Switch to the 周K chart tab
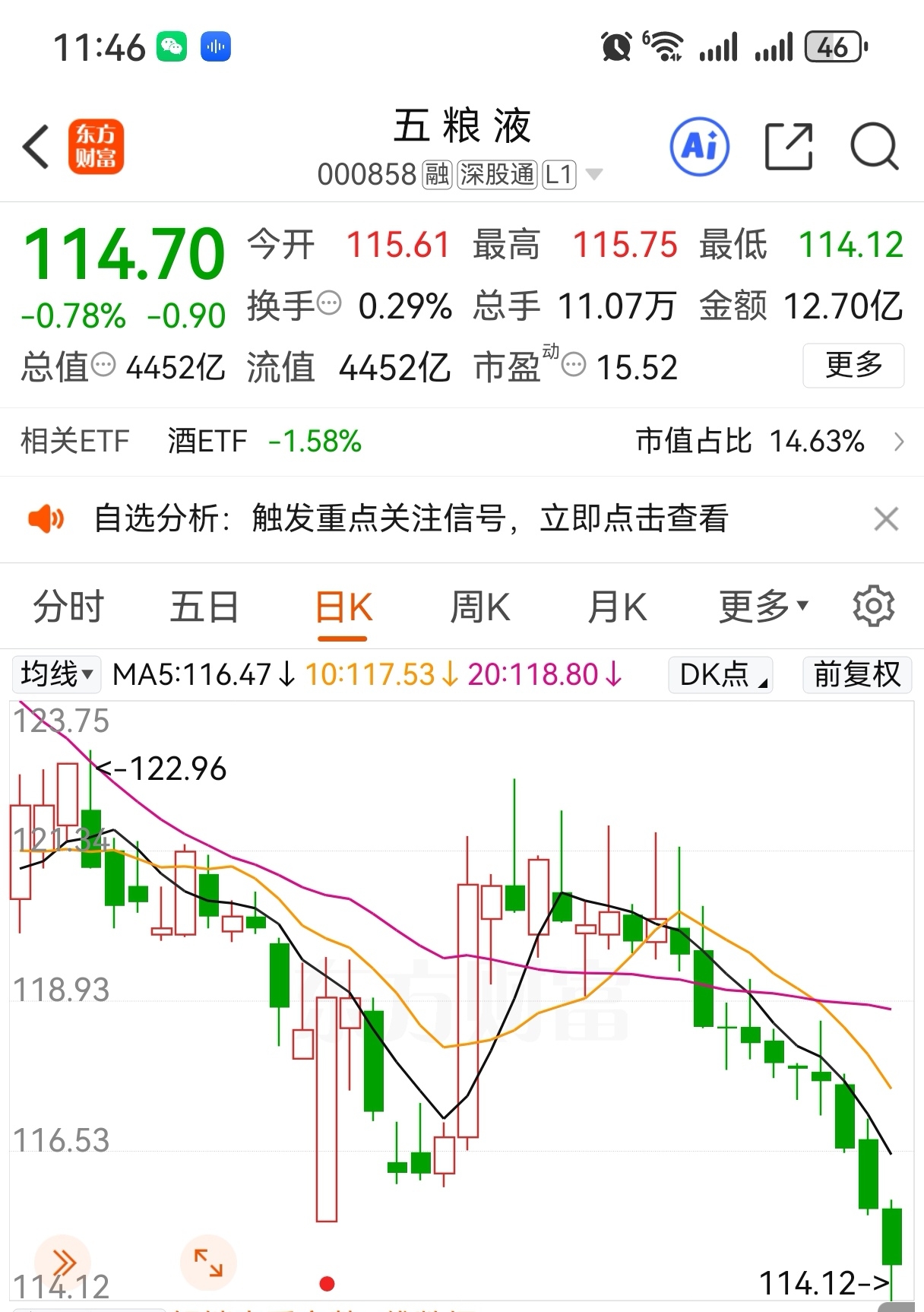The image size is (924, 1312). [480, 607]
